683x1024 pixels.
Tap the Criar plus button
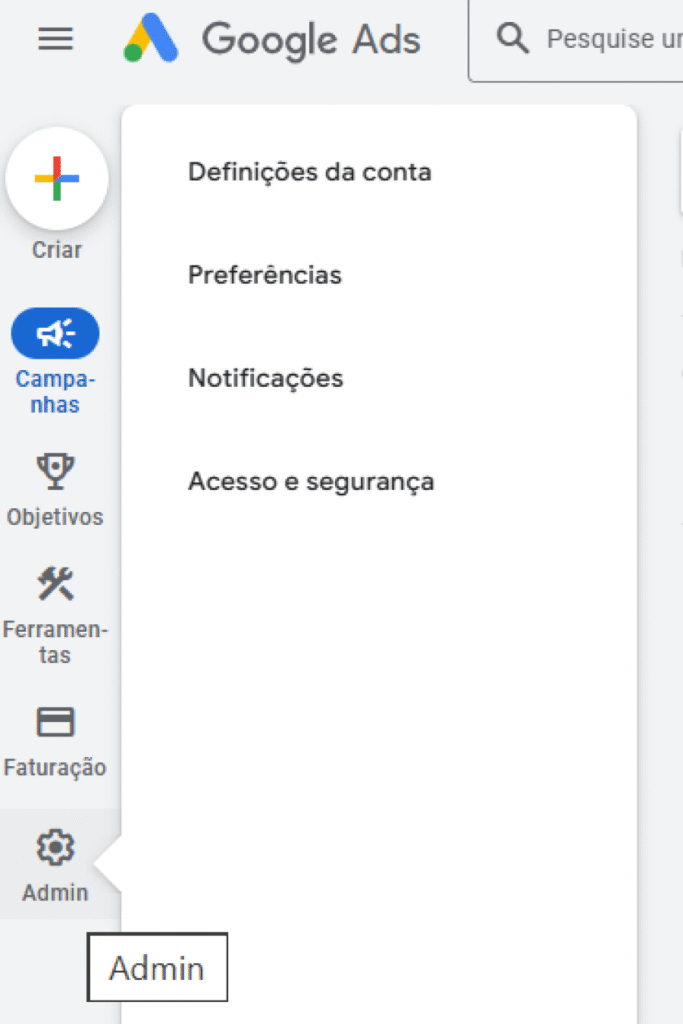[x=56, y=179]
